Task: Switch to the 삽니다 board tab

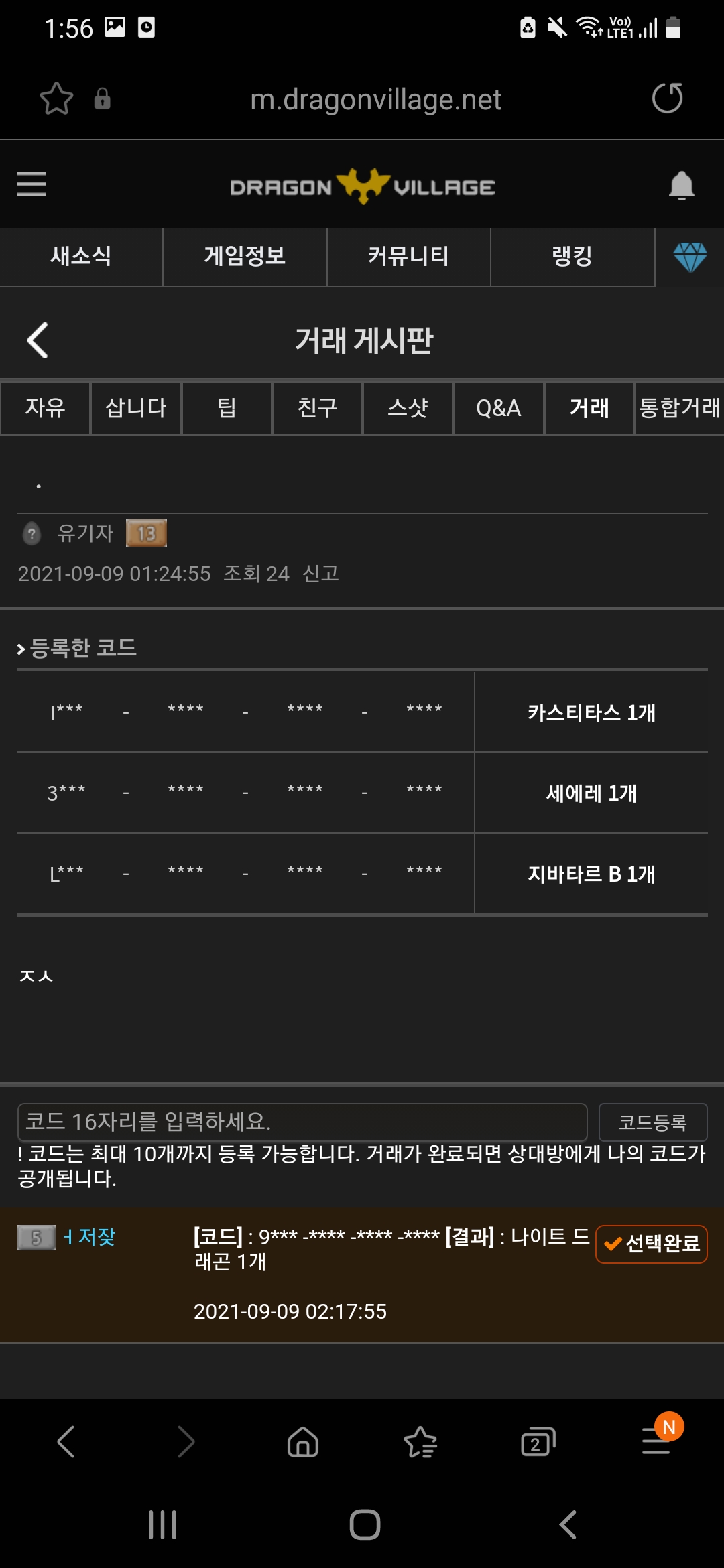Action: (x=136, y=408)
